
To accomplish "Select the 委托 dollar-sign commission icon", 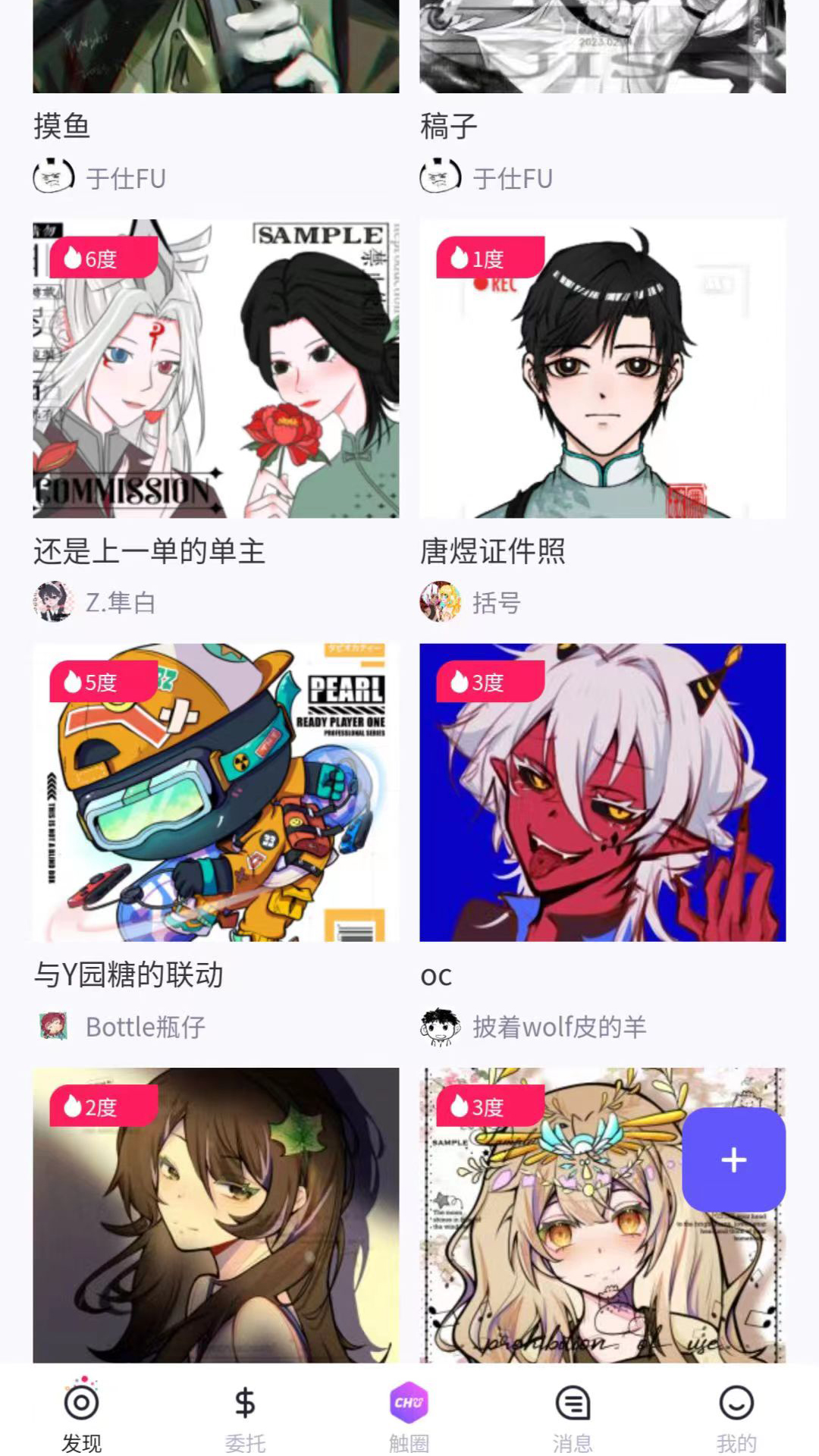I will [x=244, y=1402].
